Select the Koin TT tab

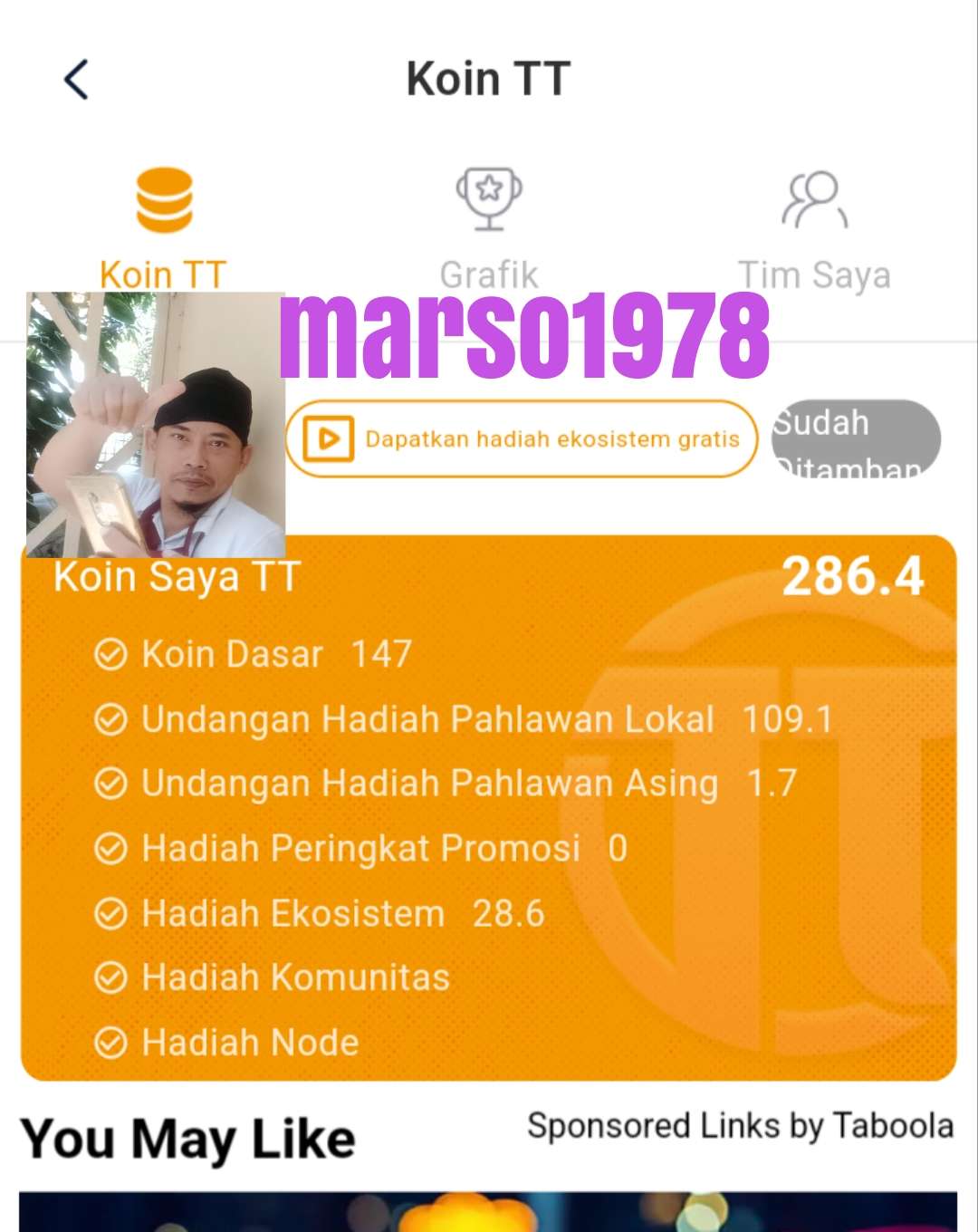163,226
